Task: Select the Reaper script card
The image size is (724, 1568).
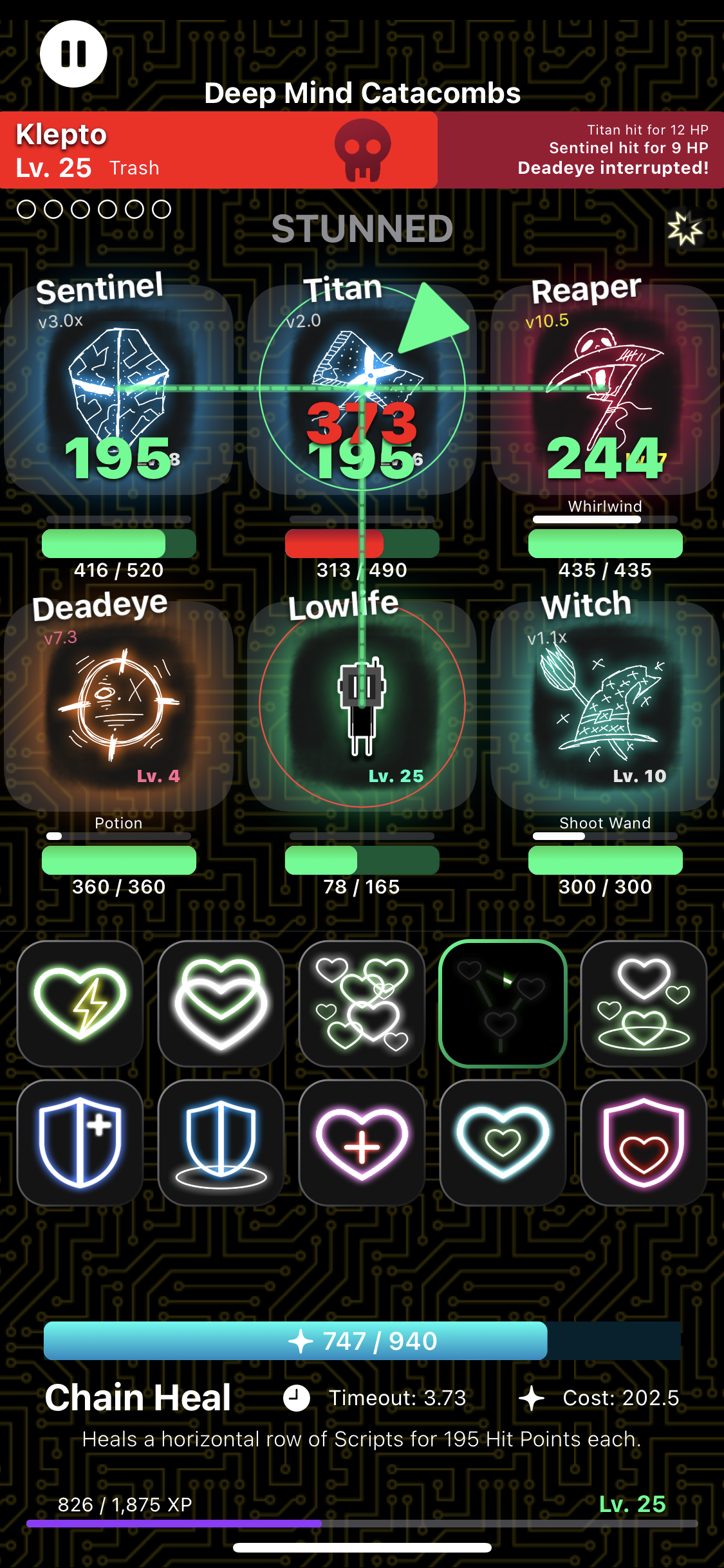Action: [x=605, y=390]
